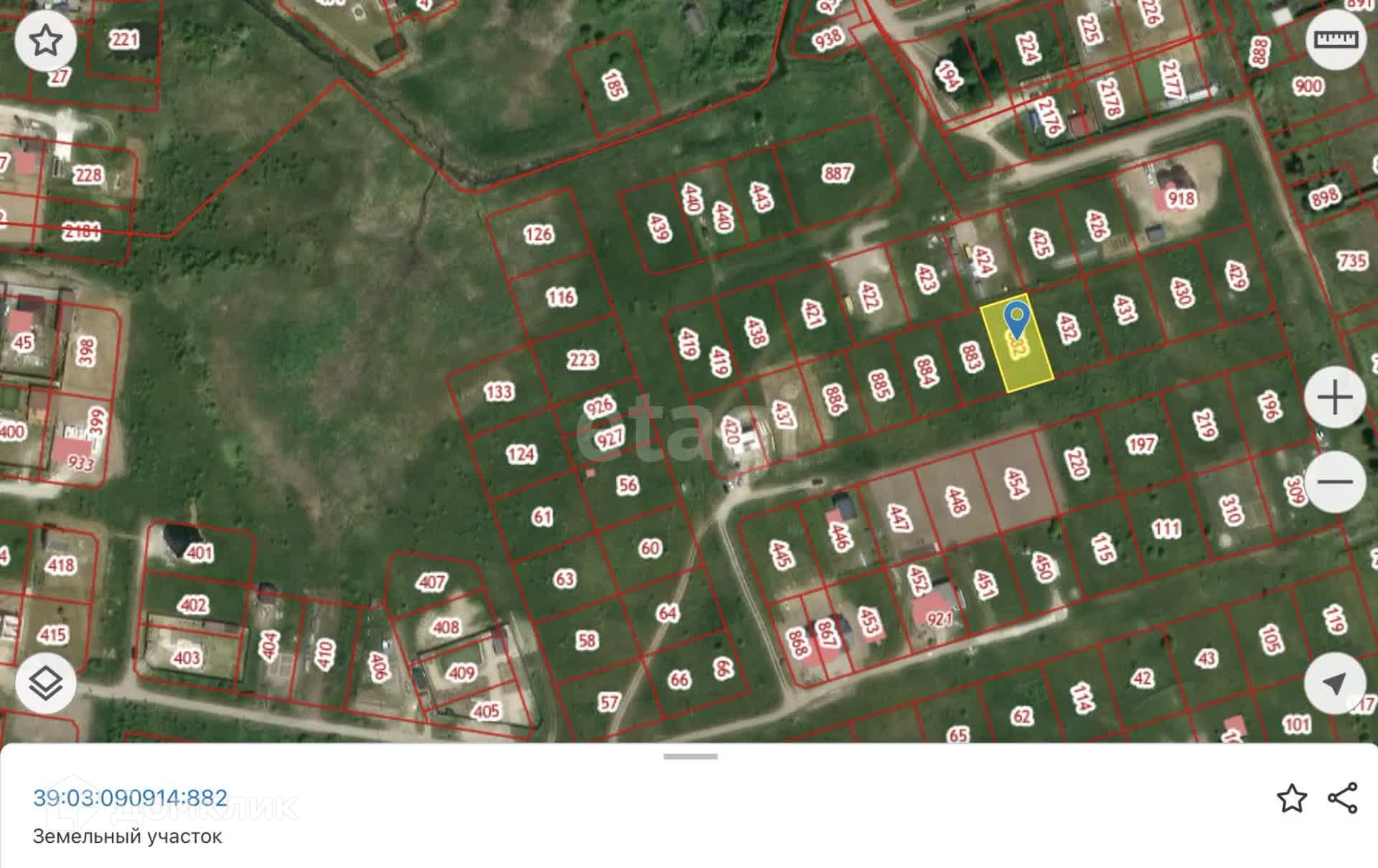
Task: Activate the ruler measurement tool
Action: click(1336, 39)
